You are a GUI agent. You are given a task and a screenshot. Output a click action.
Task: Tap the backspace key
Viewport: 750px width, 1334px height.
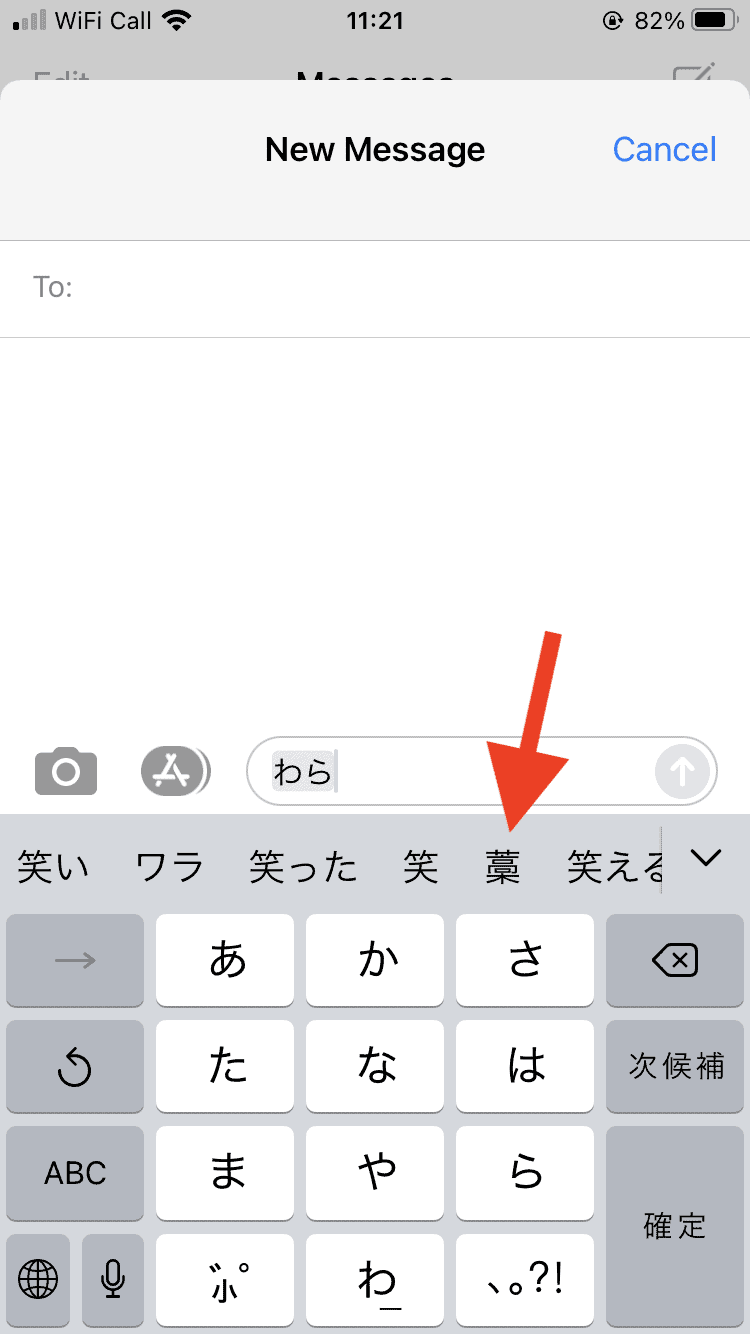(x=674, y=961)
